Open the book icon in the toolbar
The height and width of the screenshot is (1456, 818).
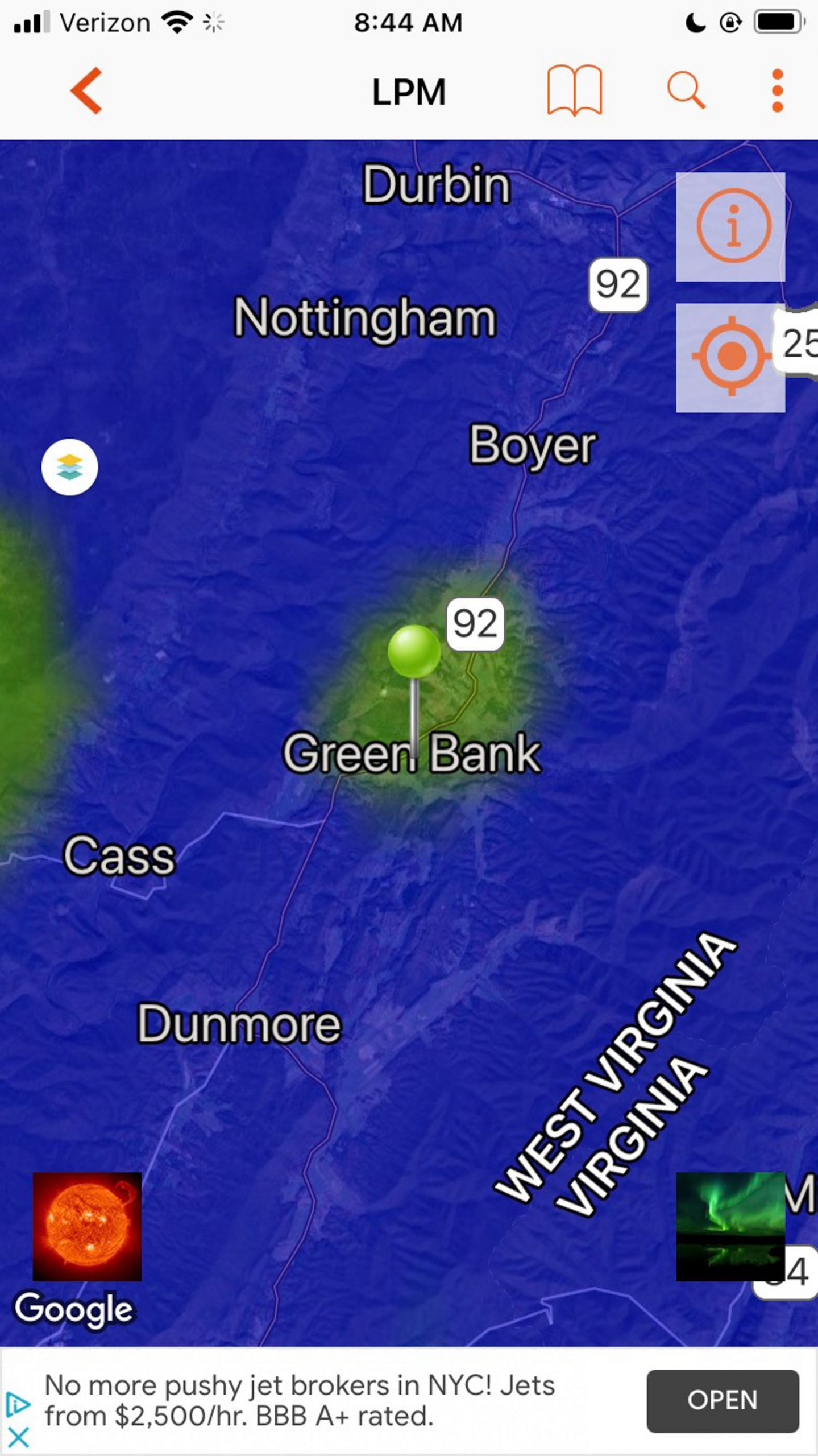coord(574,91)
